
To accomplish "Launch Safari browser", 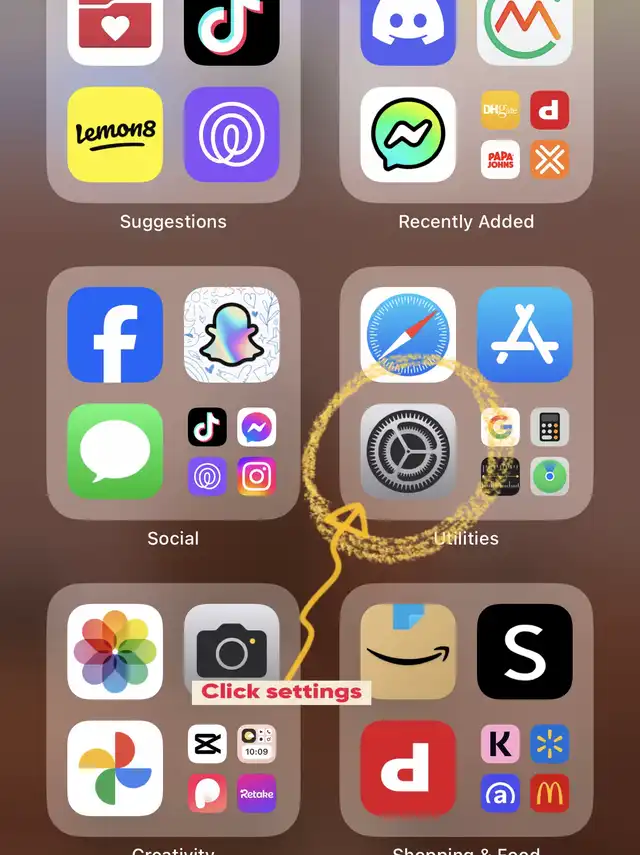I will [x=408, y=334].
